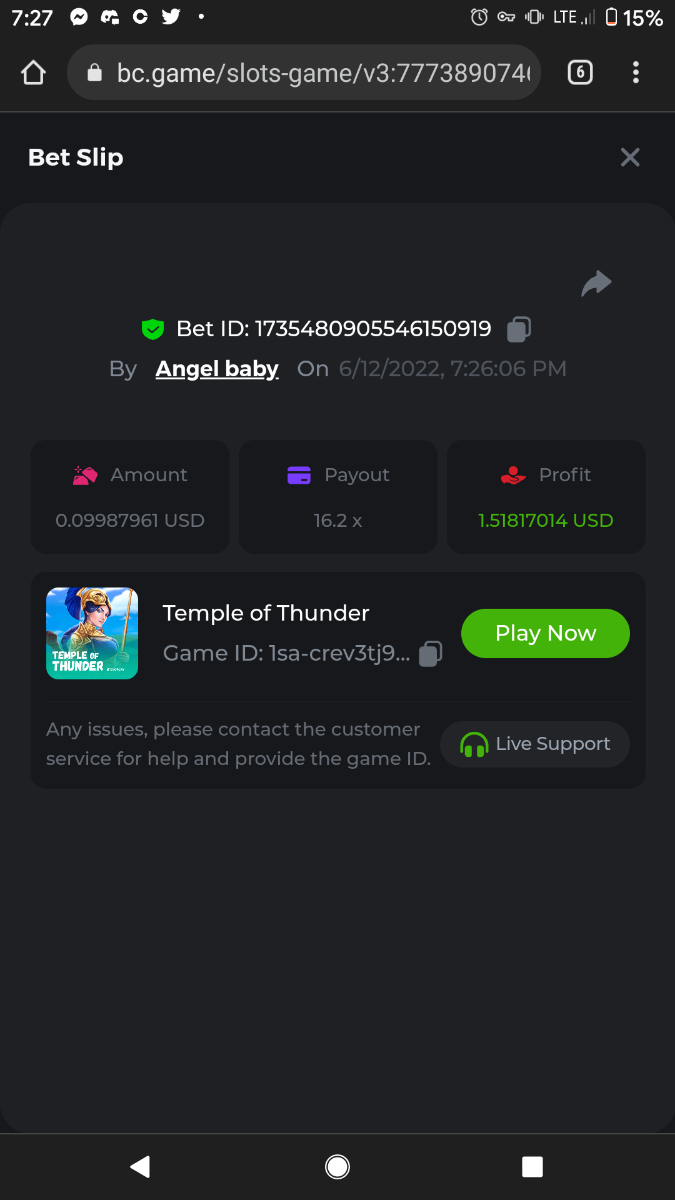Close the Bet Slip panel
The height and width of the screenshot is (1200, 675).
pos(630,157)
